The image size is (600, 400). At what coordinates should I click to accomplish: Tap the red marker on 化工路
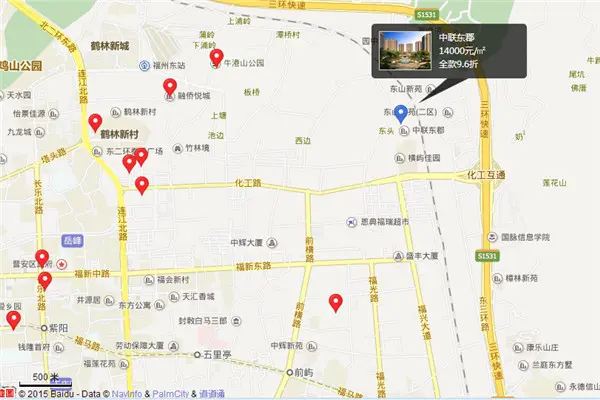(142, 184)
